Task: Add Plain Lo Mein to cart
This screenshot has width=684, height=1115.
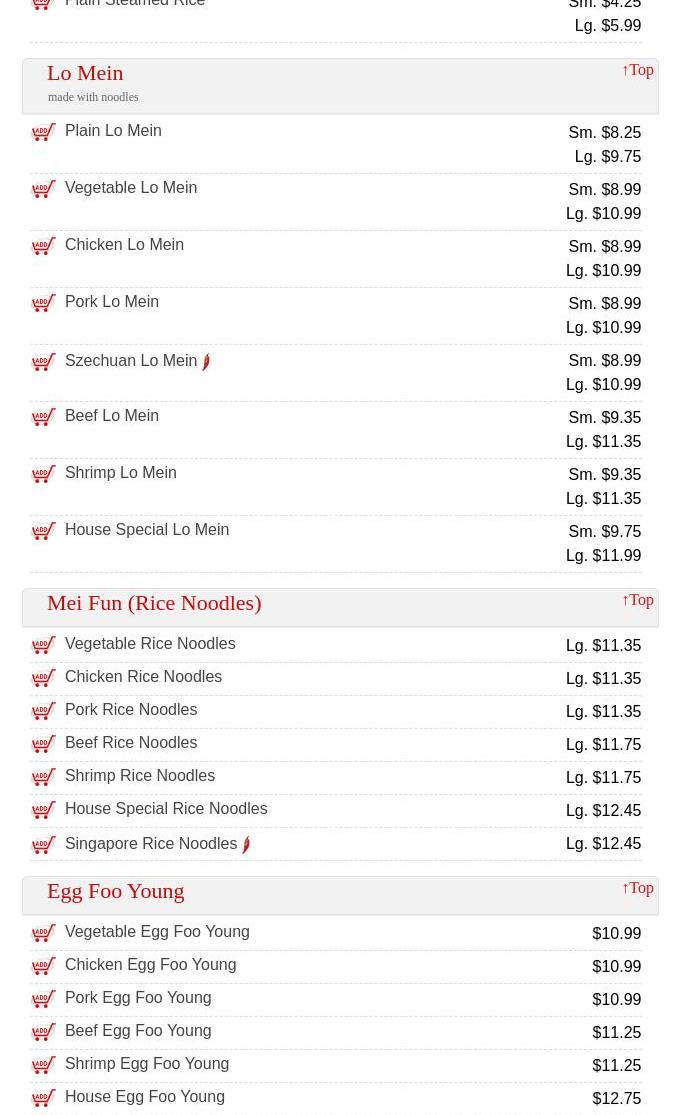Action: [43, 132]
